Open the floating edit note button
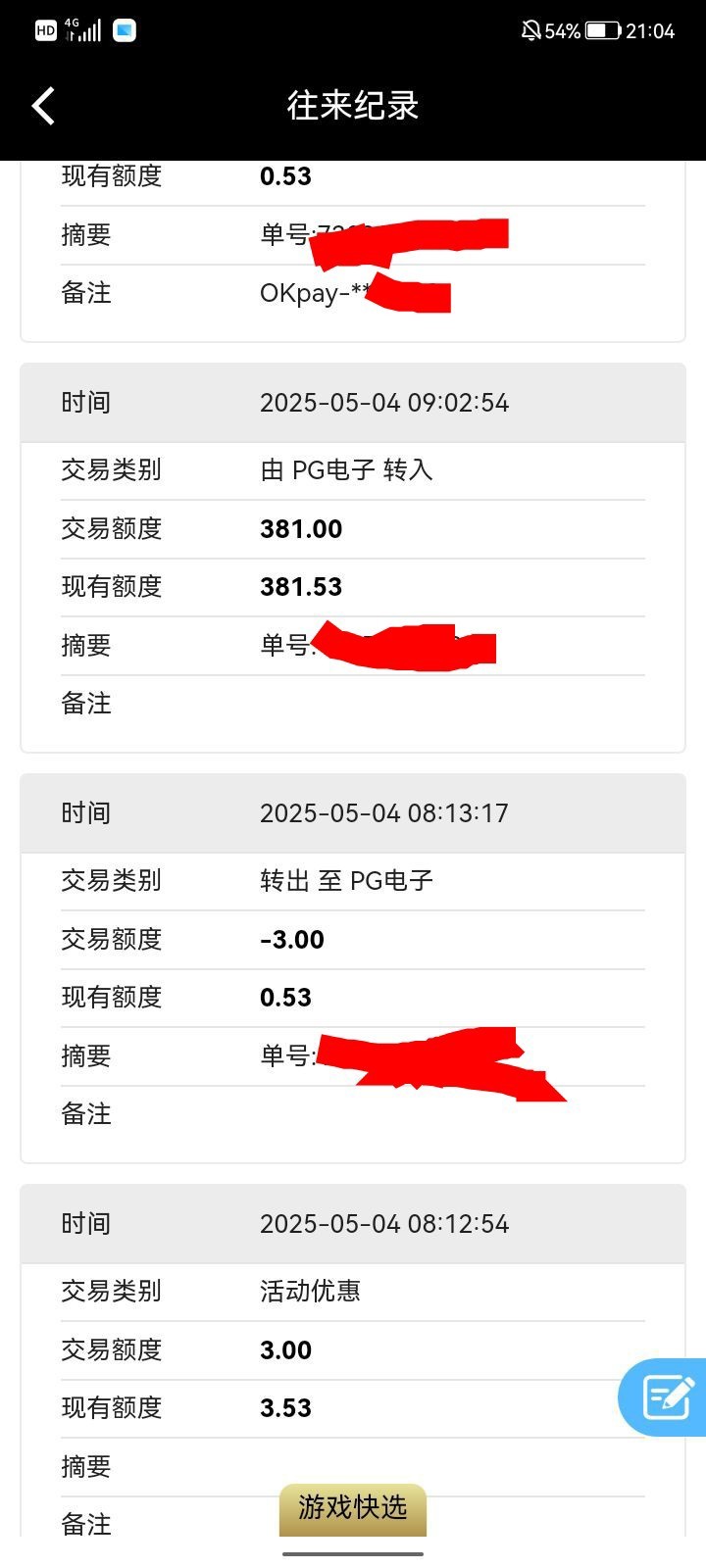 pos(665,1397)
